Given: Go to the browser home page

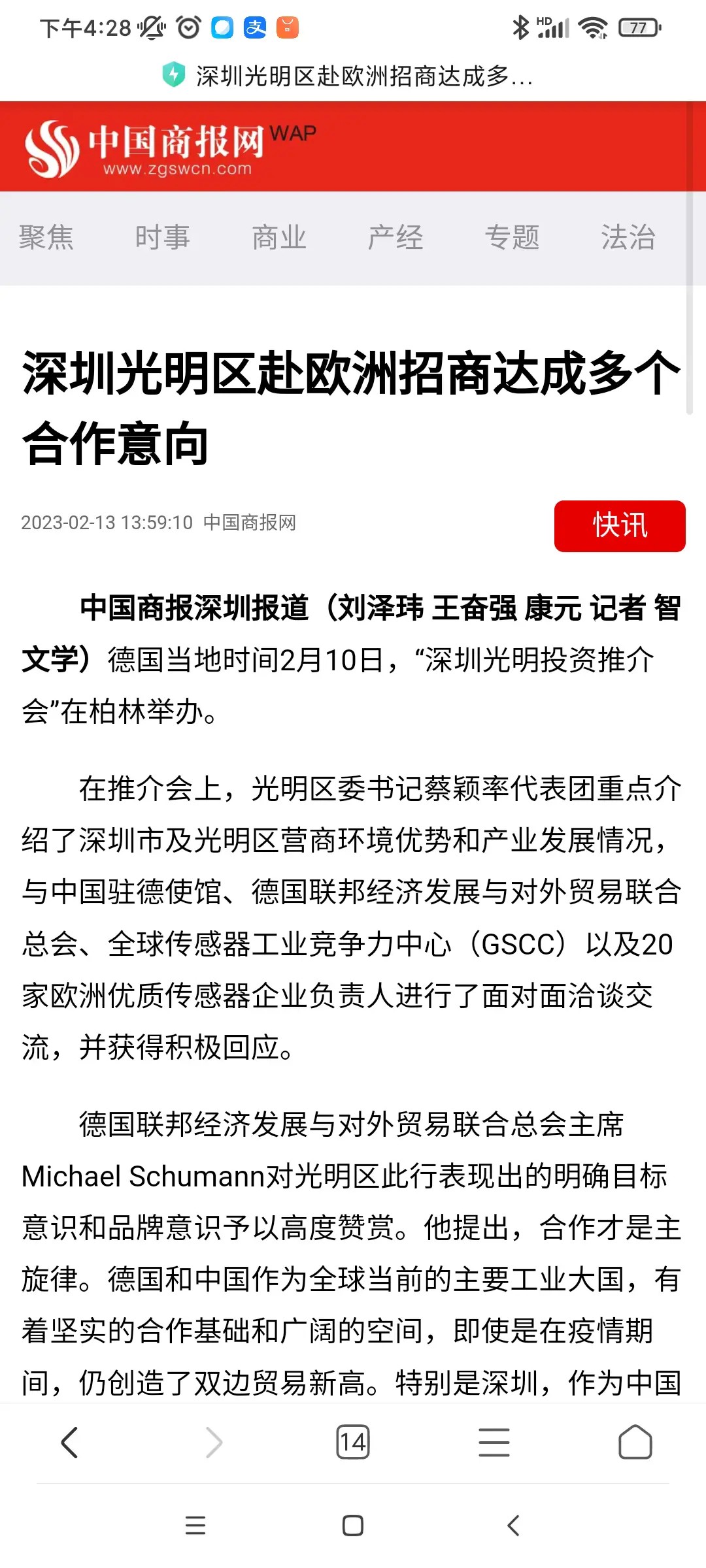Looking at the screenshot, I should click(x=635, y=1442).
